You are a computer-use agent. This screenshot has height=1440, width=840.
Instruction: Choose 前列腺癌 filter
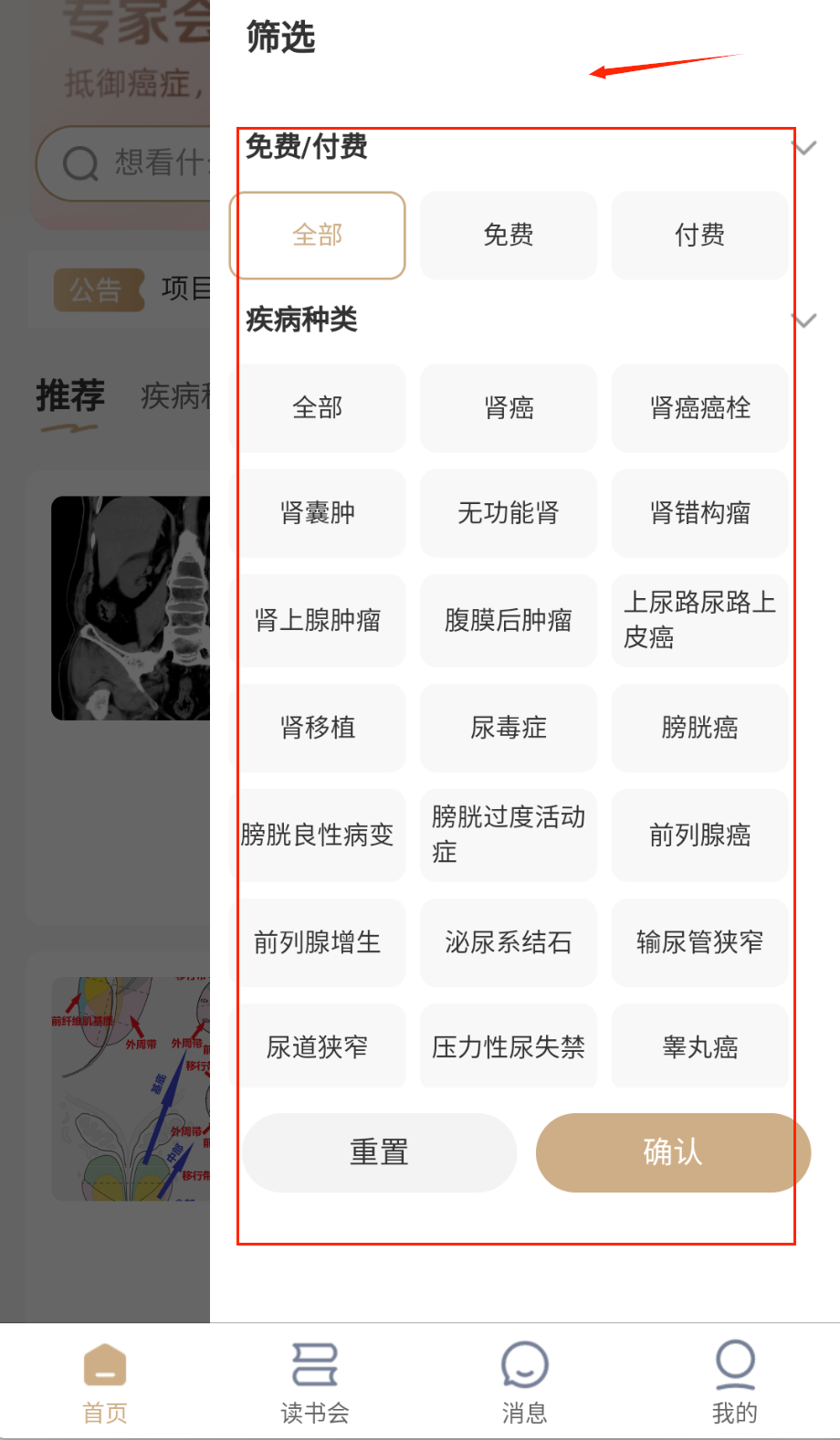coord(699,835)
